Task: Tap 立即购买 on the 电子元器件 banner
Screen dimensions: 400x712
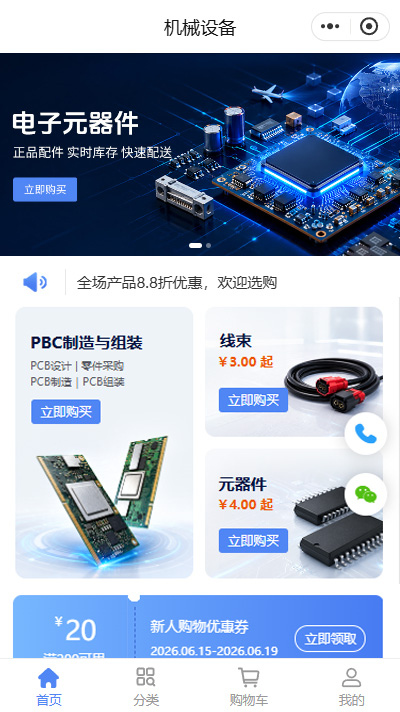Action: click(45, 189)
